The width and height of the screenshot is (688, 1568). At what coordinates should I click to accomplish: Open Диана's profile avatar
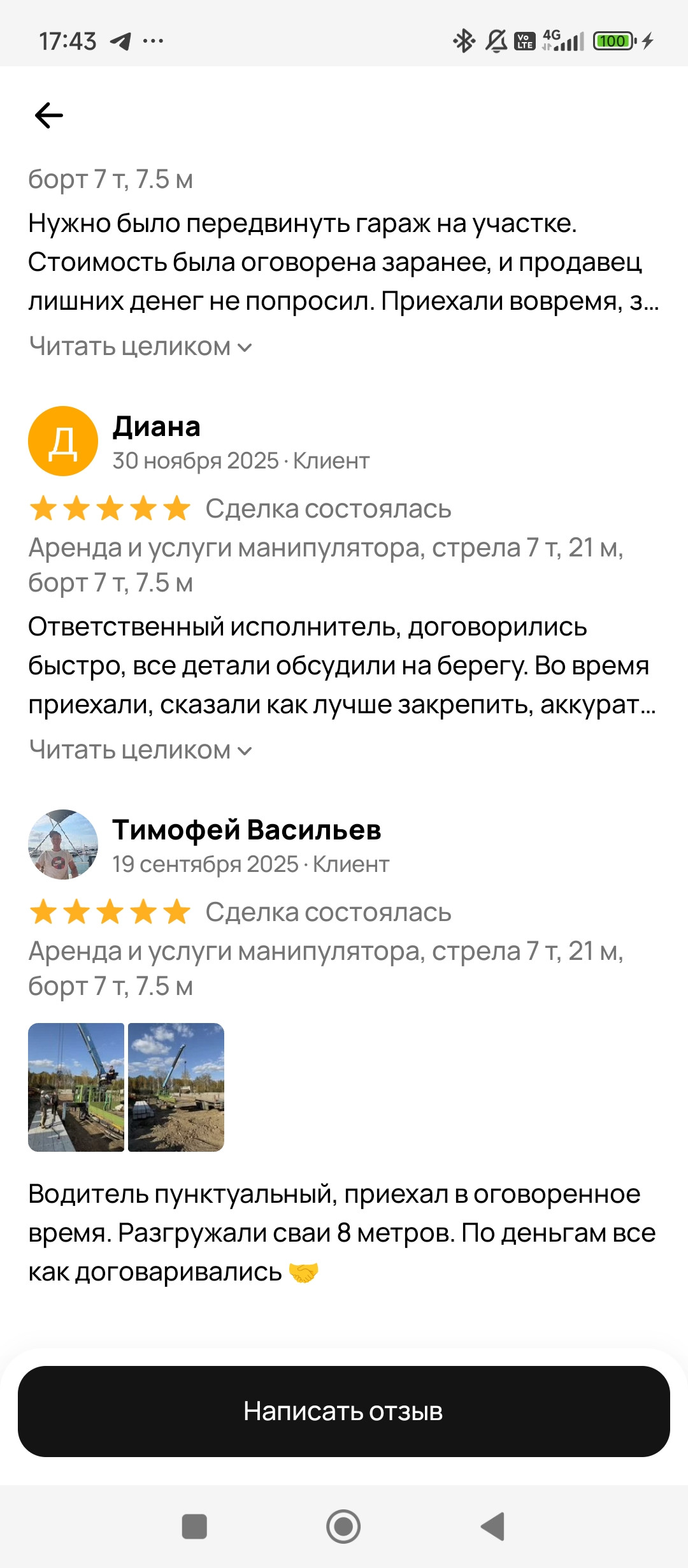[63, 441]
